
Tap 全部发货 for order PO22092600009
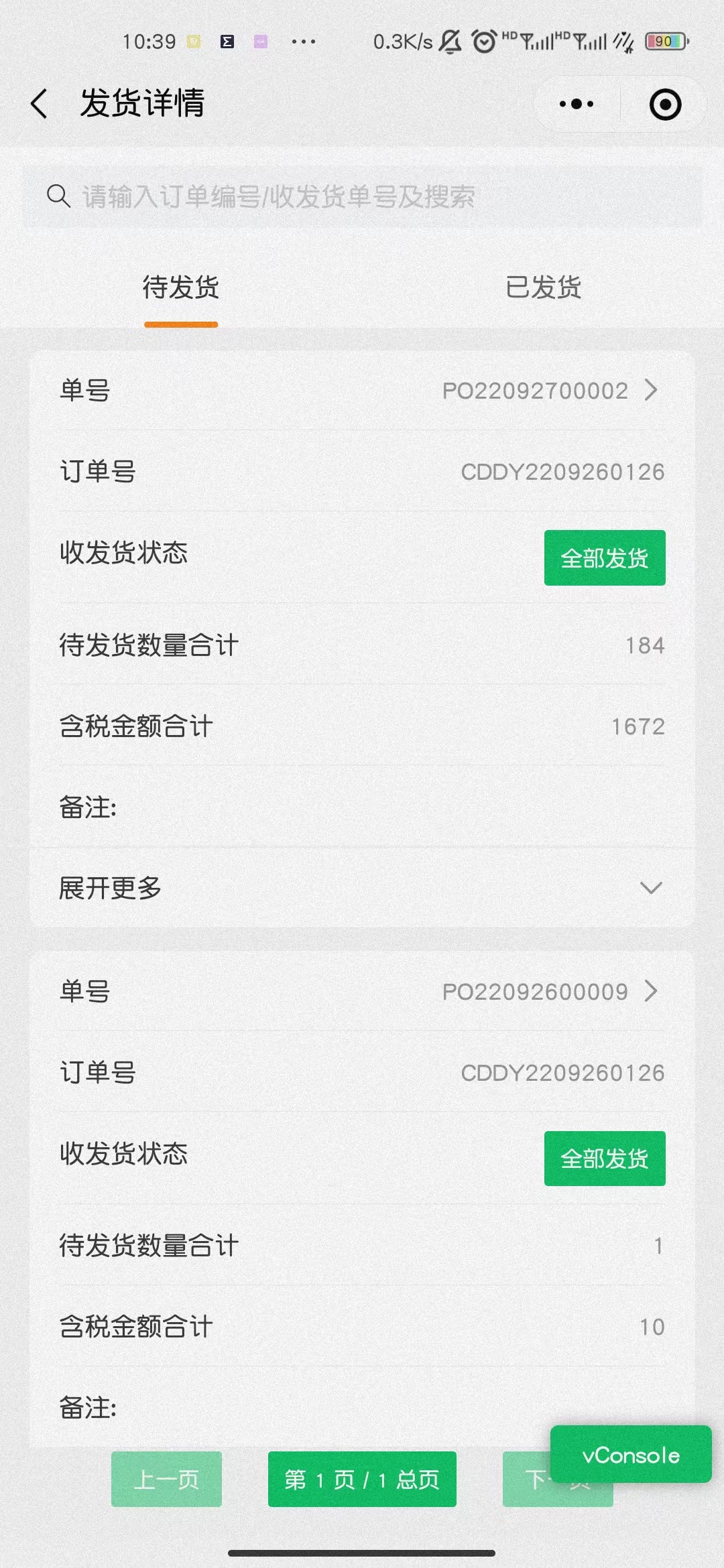(x=605, y=1159)
